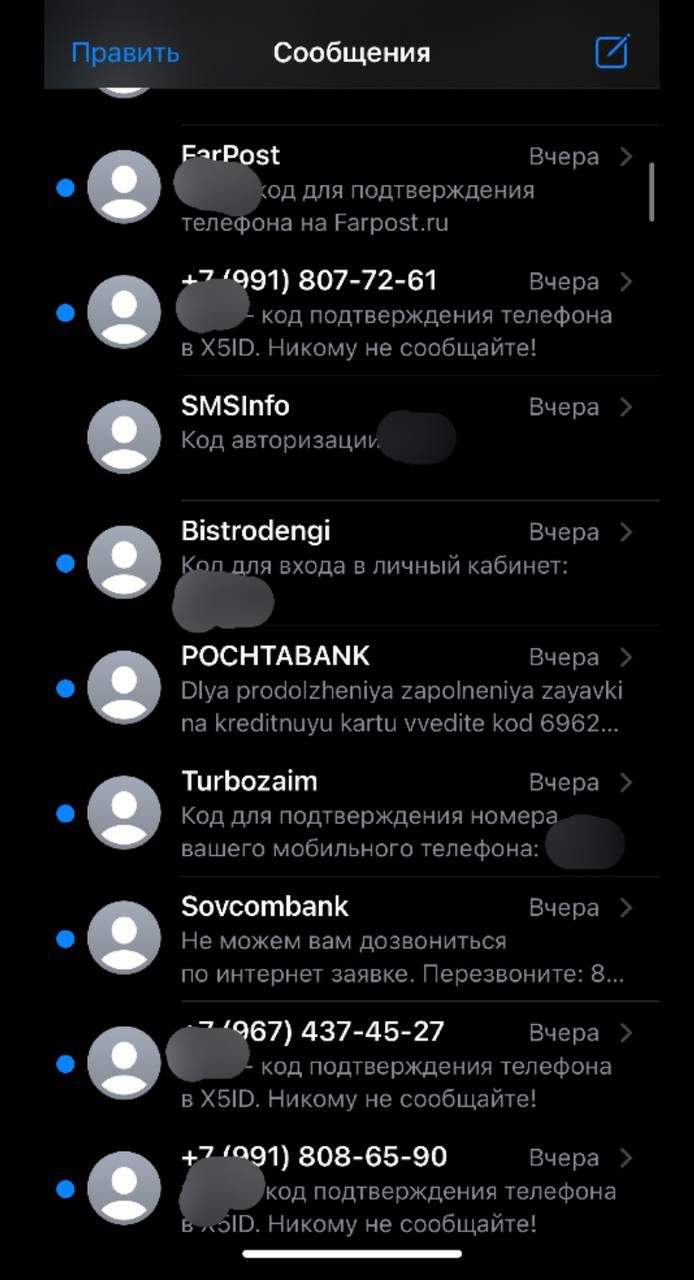The height and width of the screenshot is (1280, 694).
Task: Open conversation from +7 (967) 437-45-27
Action: click(400, 1064)
